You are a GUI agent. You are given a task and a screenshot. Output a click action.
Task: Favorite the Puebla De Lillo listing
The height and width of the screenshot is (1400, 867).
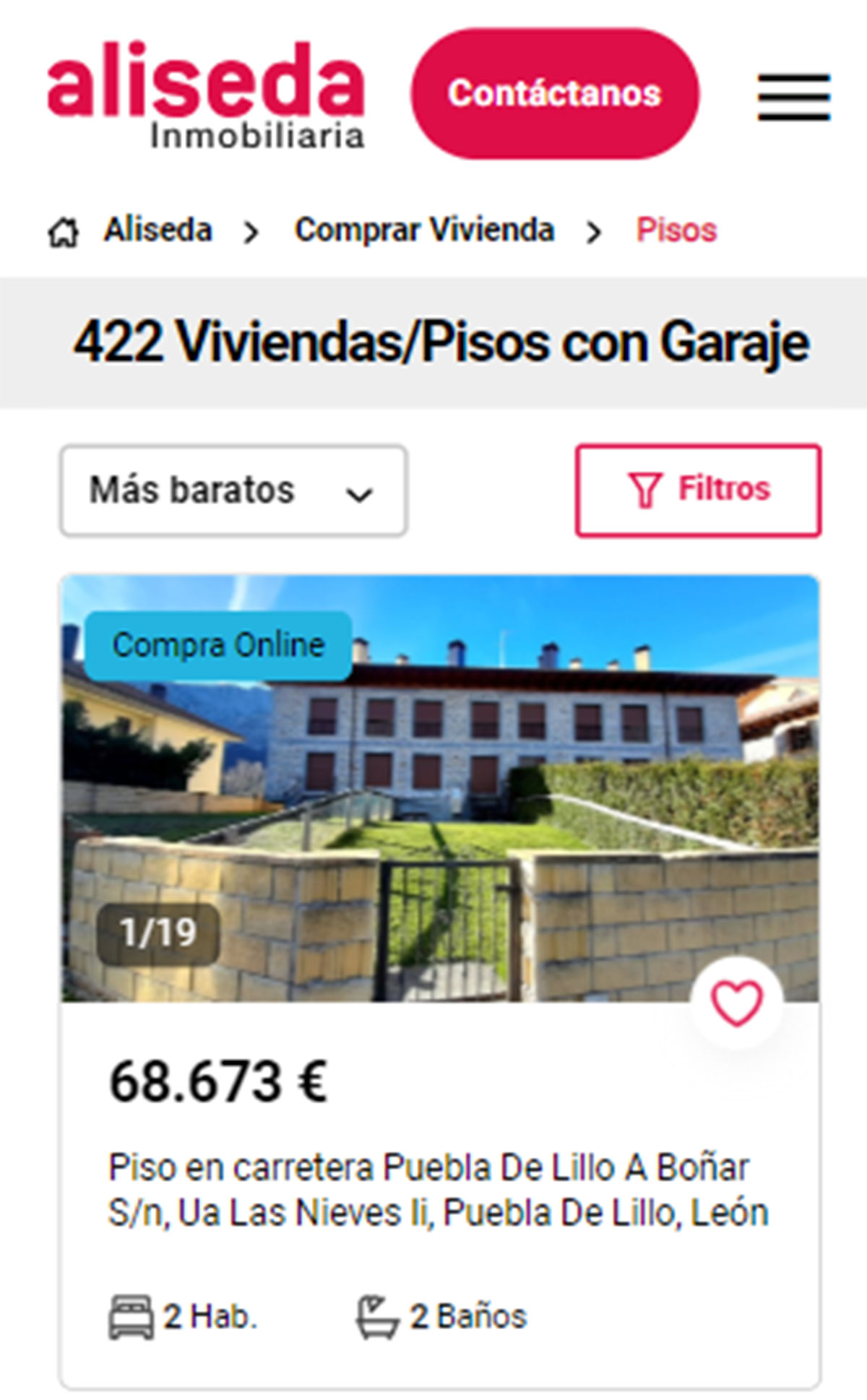(x=736, y=1003)
